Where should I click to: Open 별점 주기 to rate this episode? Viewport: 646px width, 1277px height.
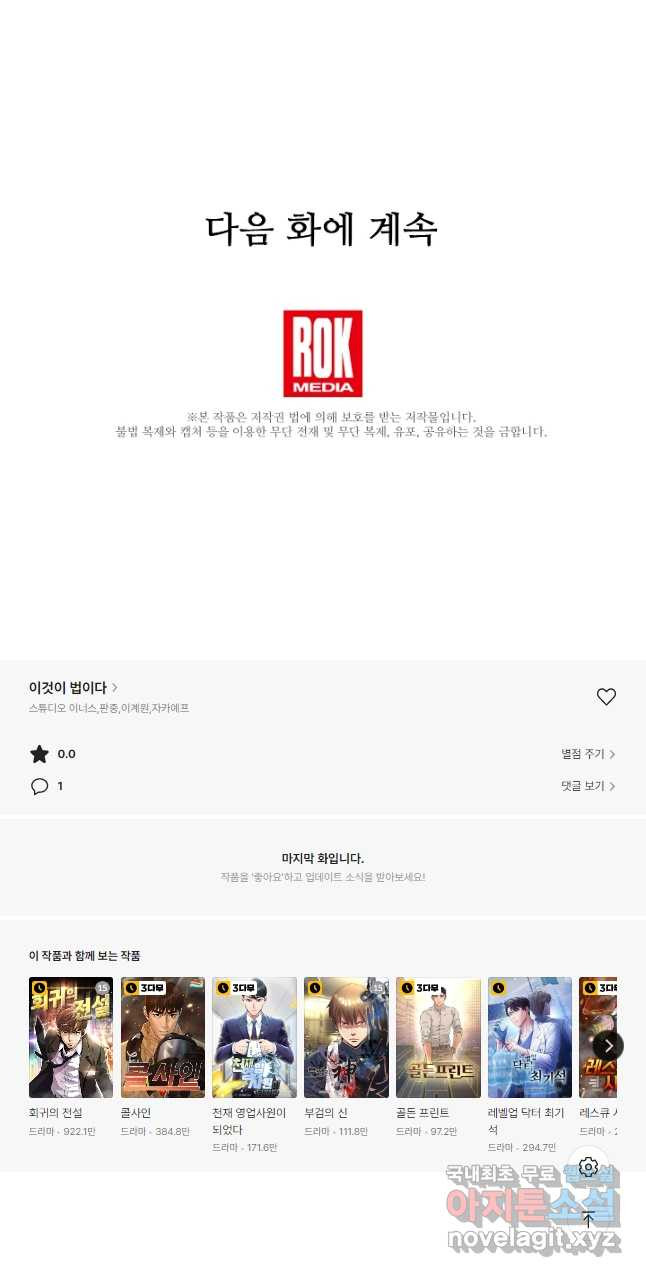tap(588, 754)
